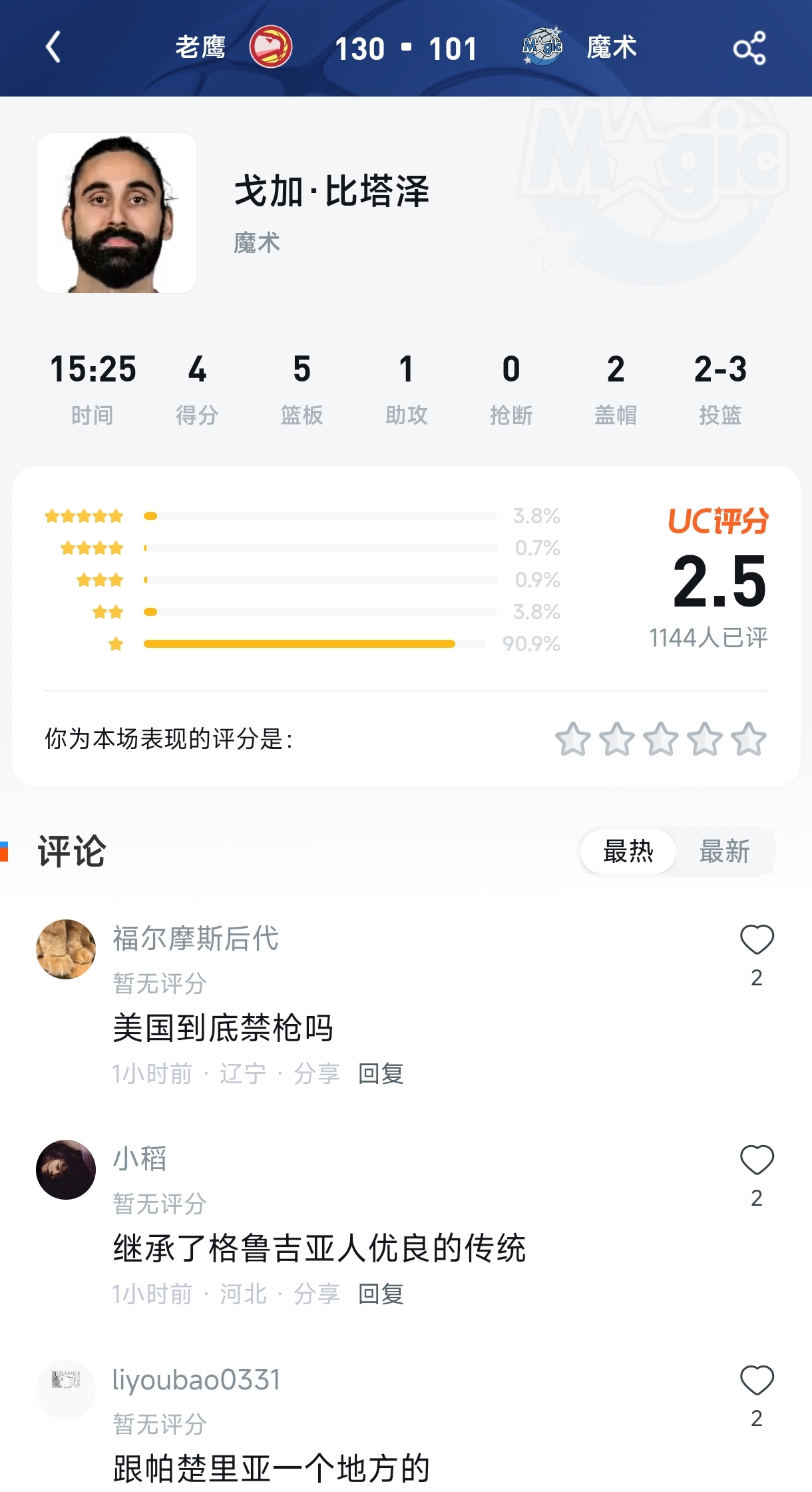The height and width of the screenshot is (1492, 812).
Task: View 戈加·比塔泽's player photo
Action: [x=116, y=213]
